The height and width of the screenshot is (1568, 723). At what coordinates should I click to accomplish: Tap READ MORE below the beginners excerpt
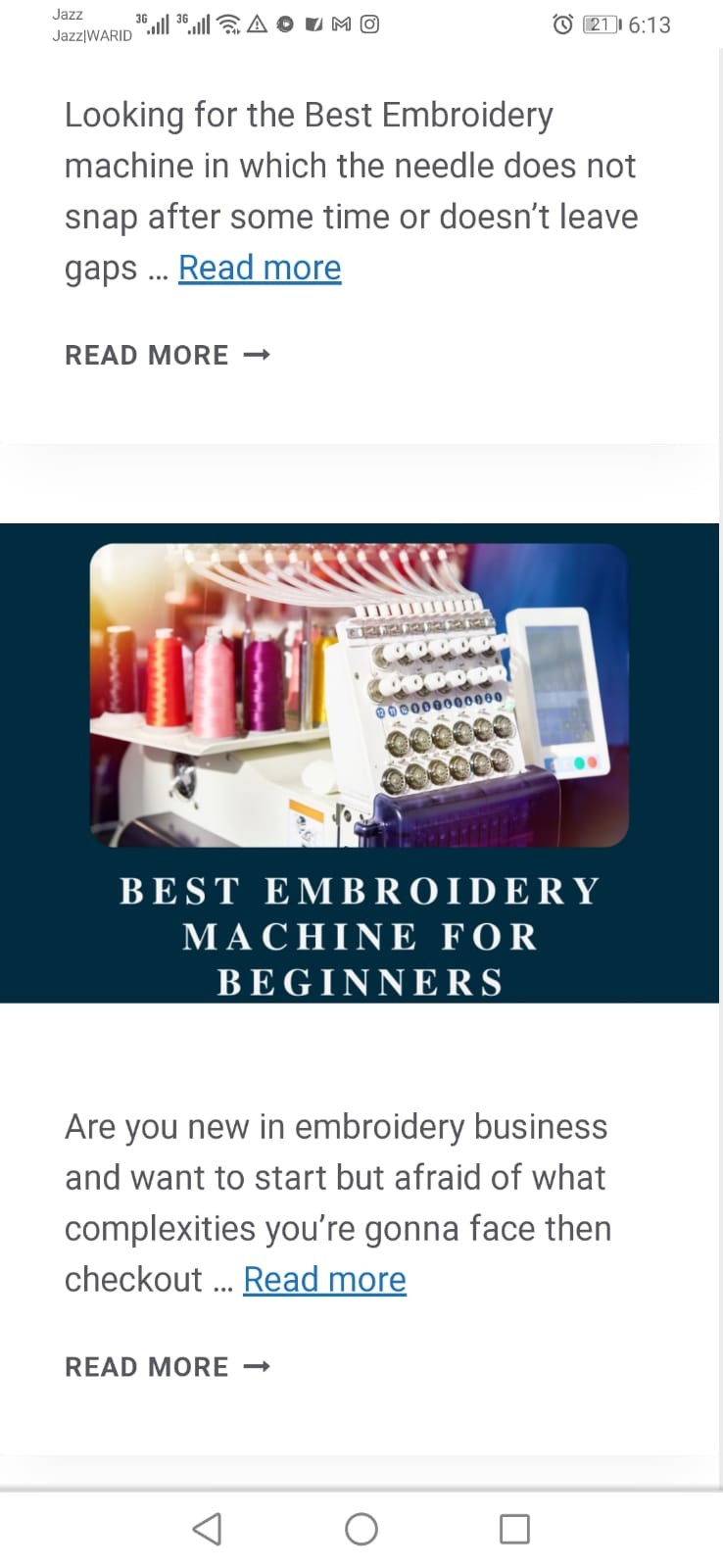(x=167, y=1366)
